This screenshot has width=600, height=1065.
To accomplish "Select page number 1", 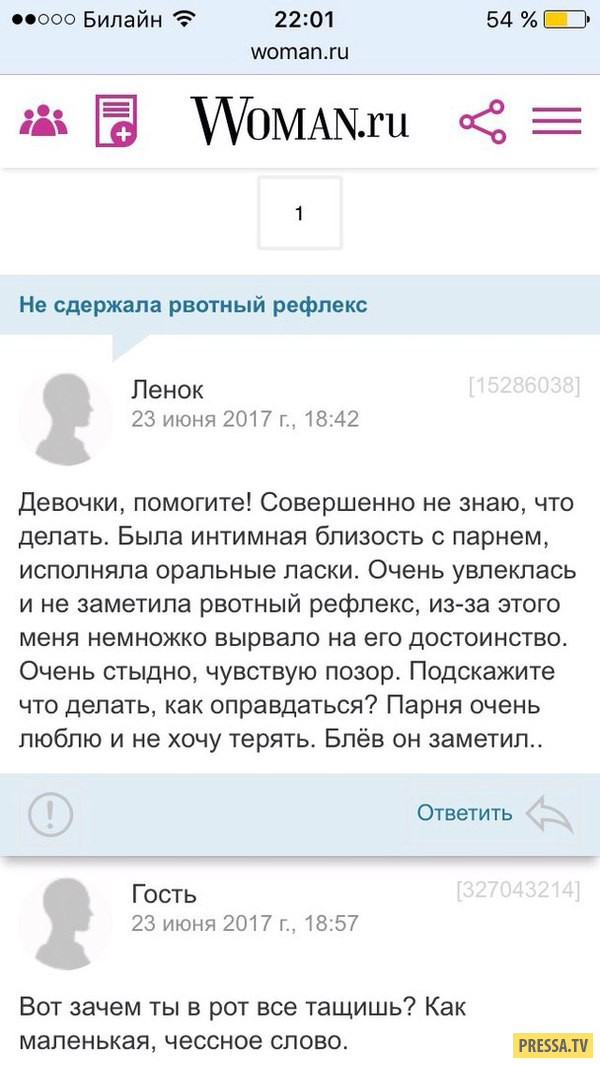I will [x=300, y=213].
